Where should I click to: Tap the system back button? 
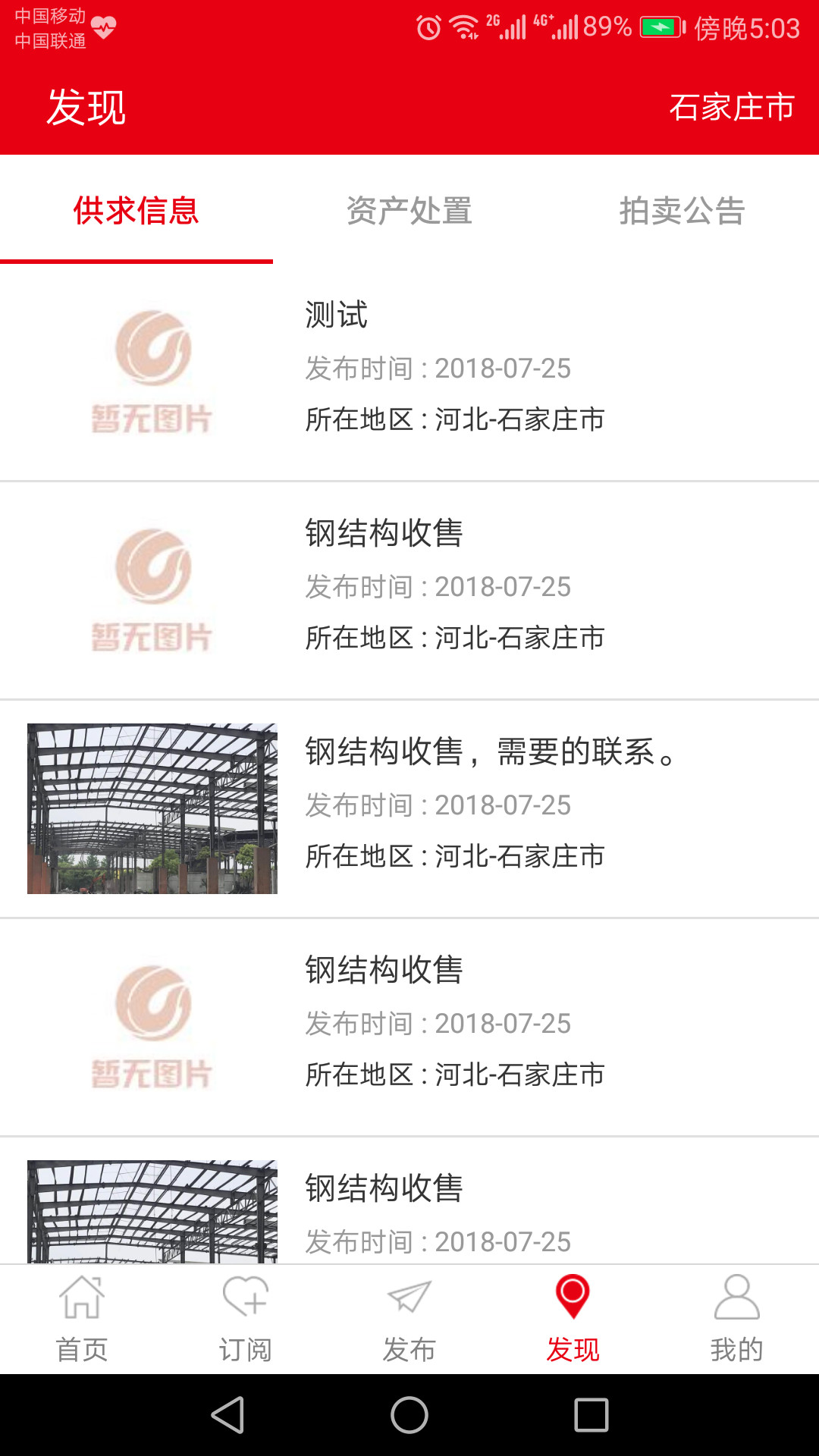[227, 1415]
